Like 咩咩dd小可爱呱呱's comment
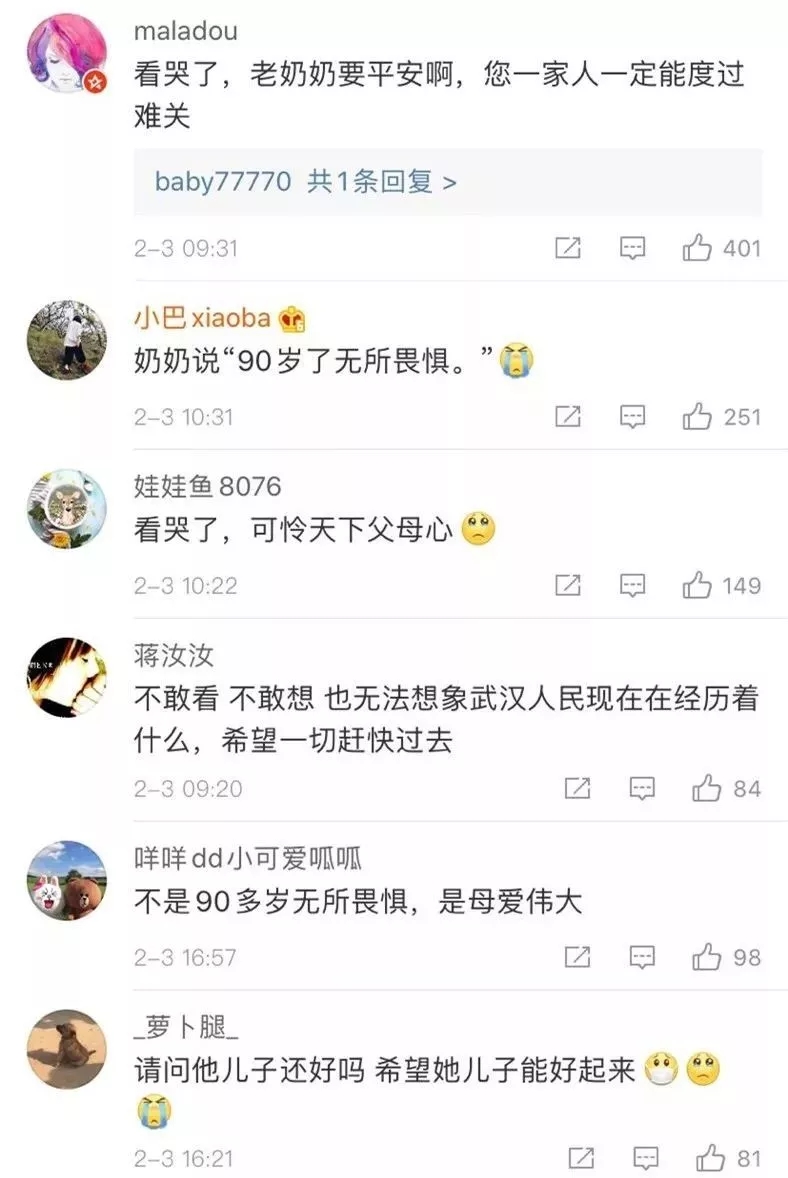The height and width of the screenshot is (1178, 788). 707,957
